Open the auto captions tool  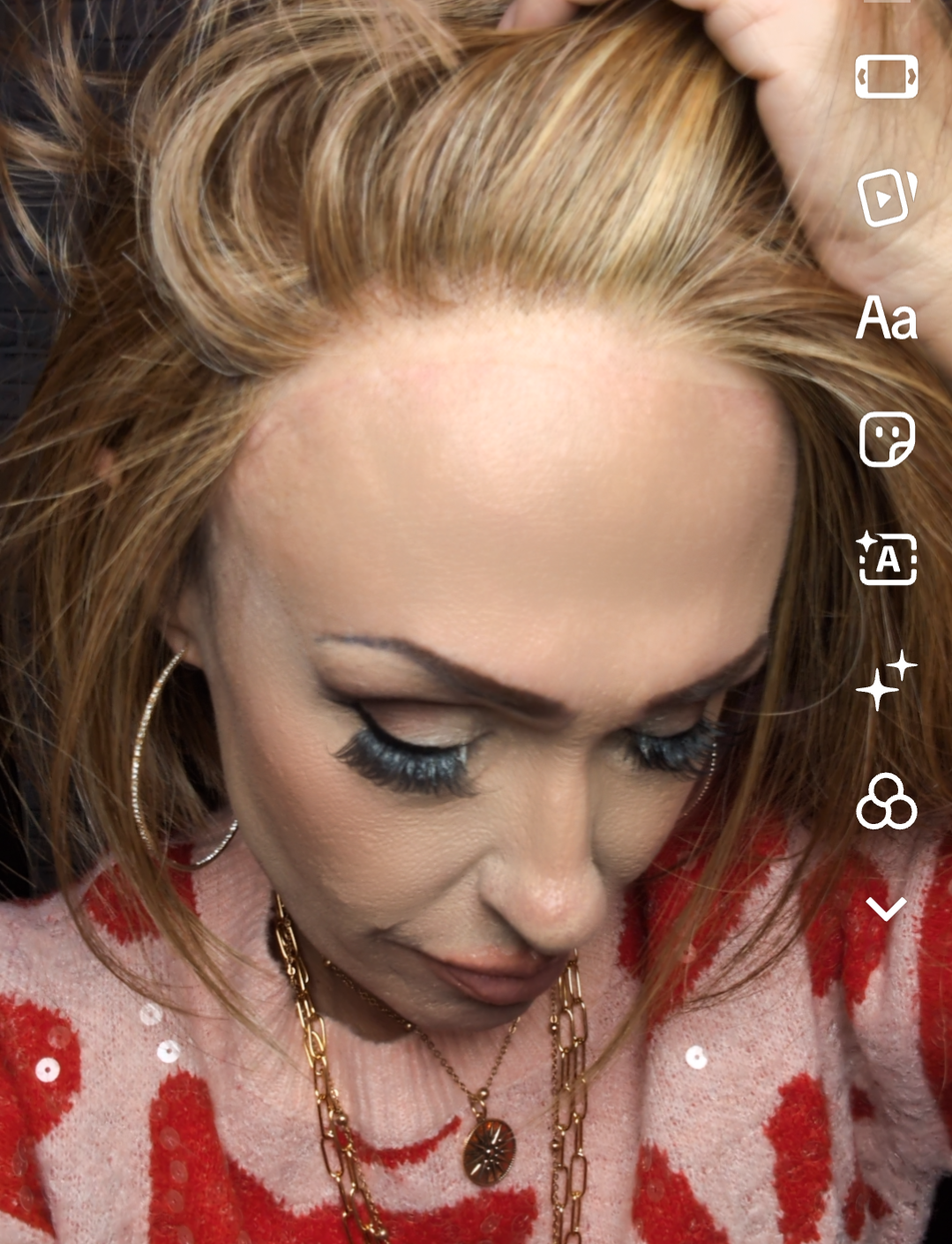[x=887, y=558]
